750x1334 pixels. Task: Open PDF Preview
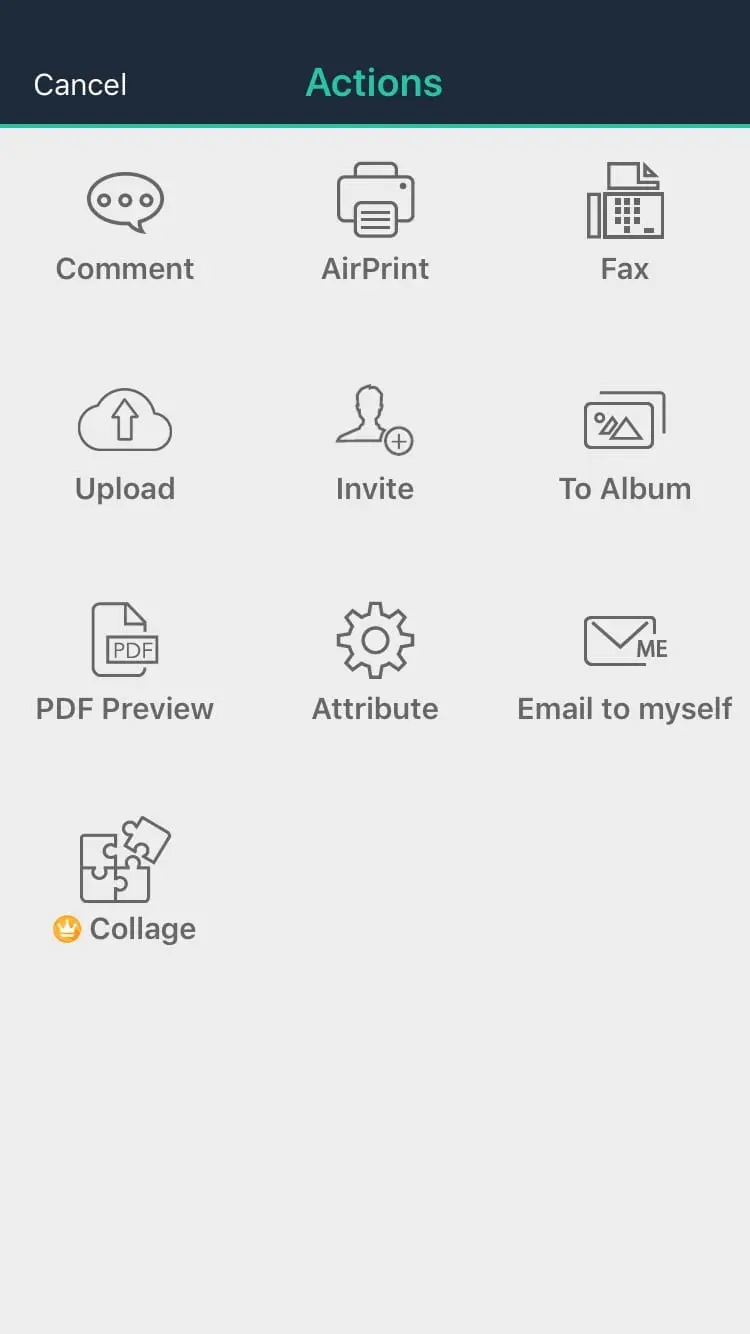pyautogui.click(x=125, y=664)
